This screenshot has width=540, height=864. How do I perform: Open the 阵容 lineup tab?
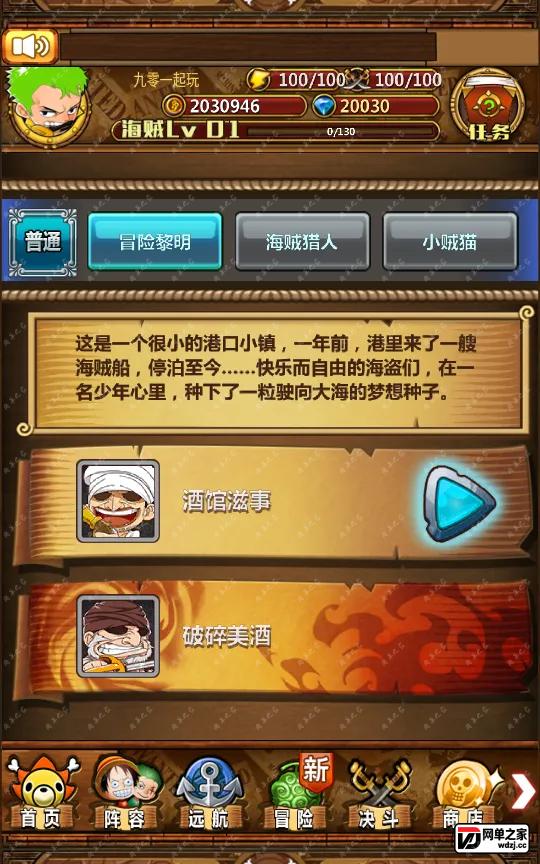(126, 792)
